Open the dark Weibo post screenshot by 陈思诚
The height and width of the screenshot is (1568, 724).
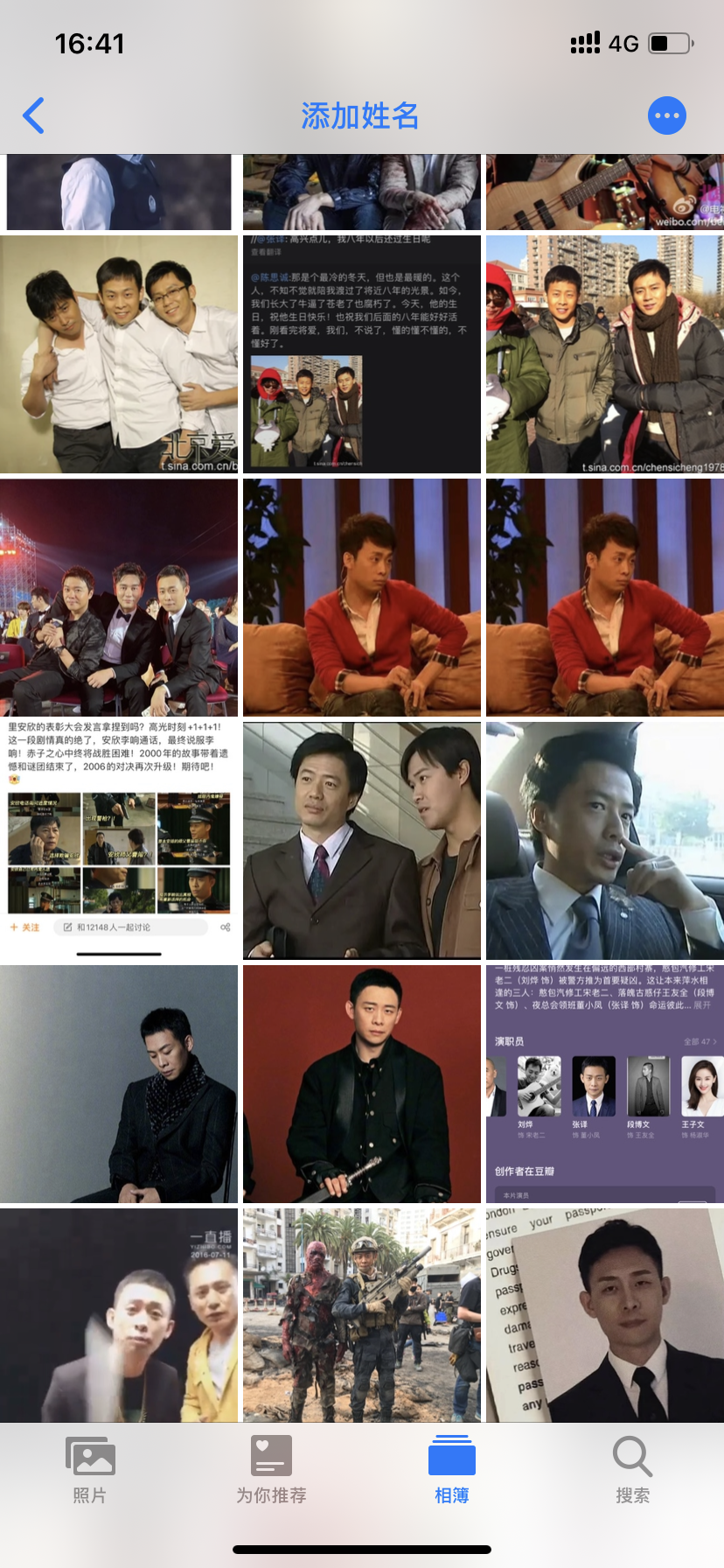362,354
